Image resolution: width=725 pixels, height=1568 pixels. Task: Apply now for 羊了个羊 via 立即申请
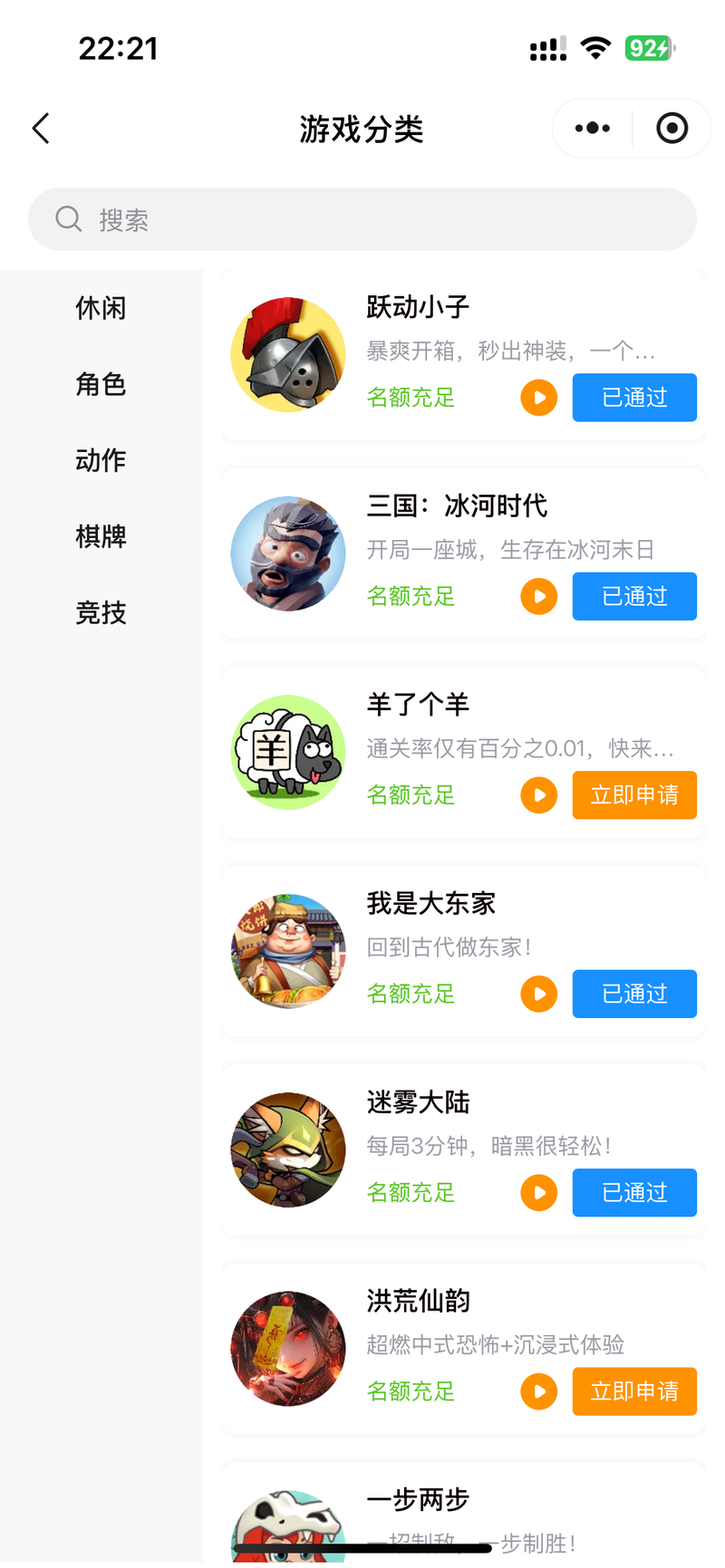634,795
